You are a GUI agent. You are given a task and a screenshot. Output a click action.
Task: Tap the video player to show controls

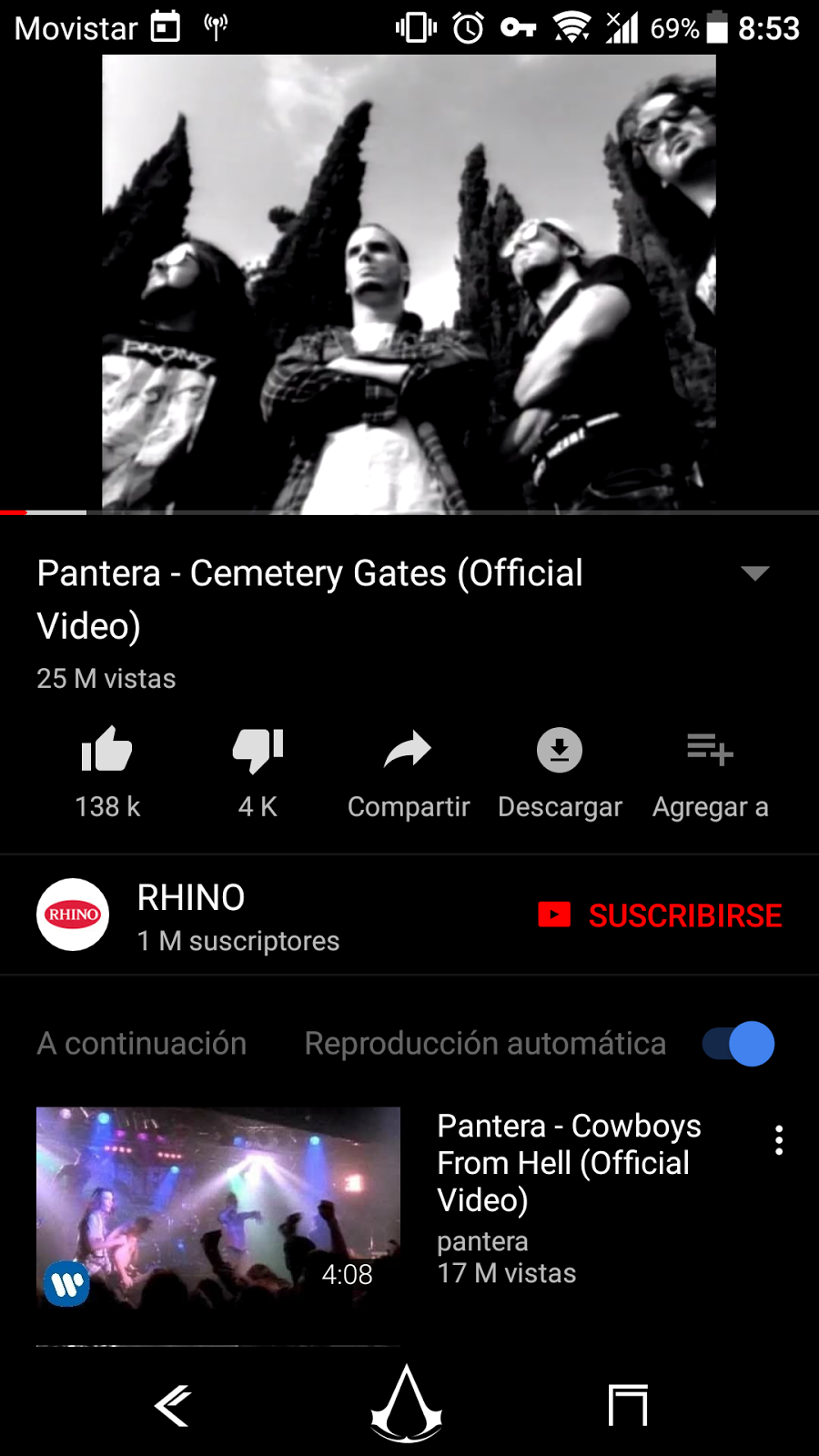click(409, 282)
